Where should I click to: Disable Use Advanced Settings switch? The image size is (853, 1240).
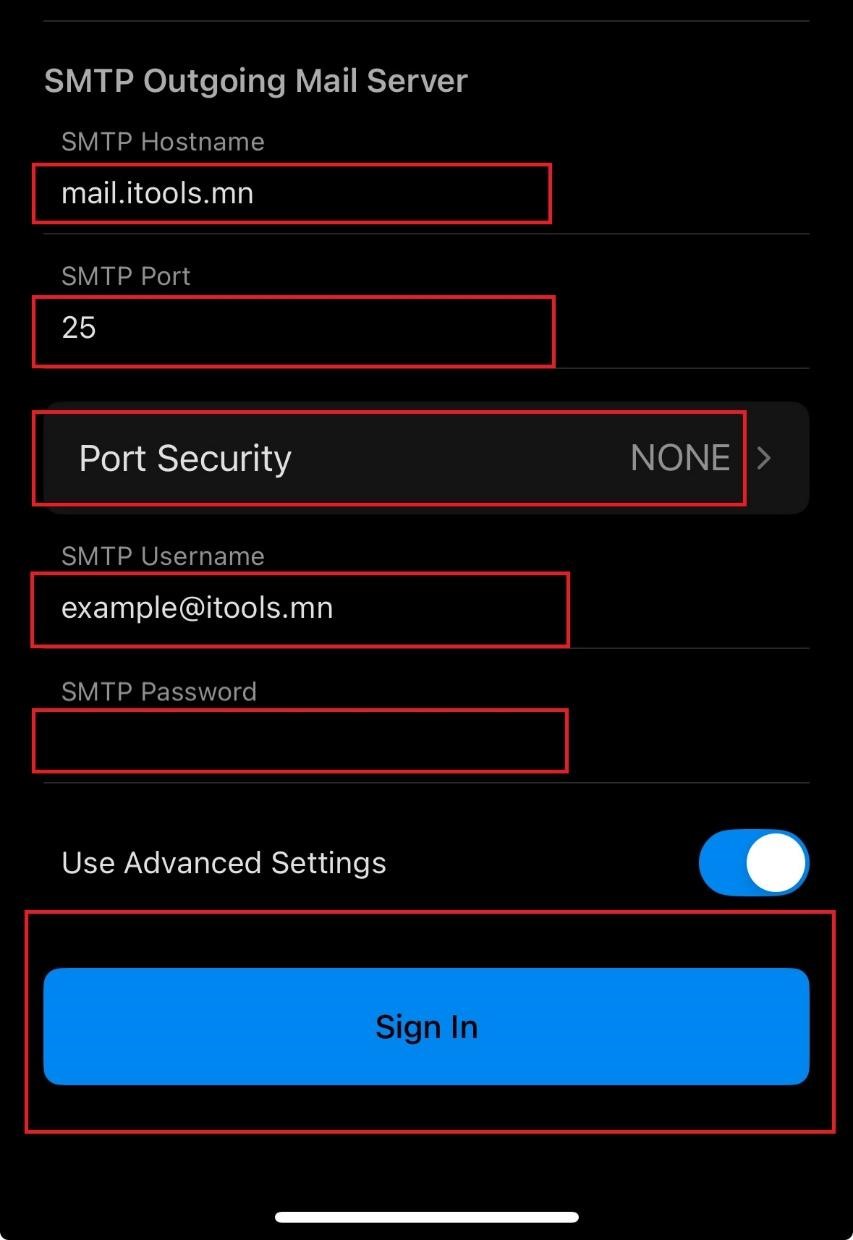pyautogui.click(x=753, y=862)
